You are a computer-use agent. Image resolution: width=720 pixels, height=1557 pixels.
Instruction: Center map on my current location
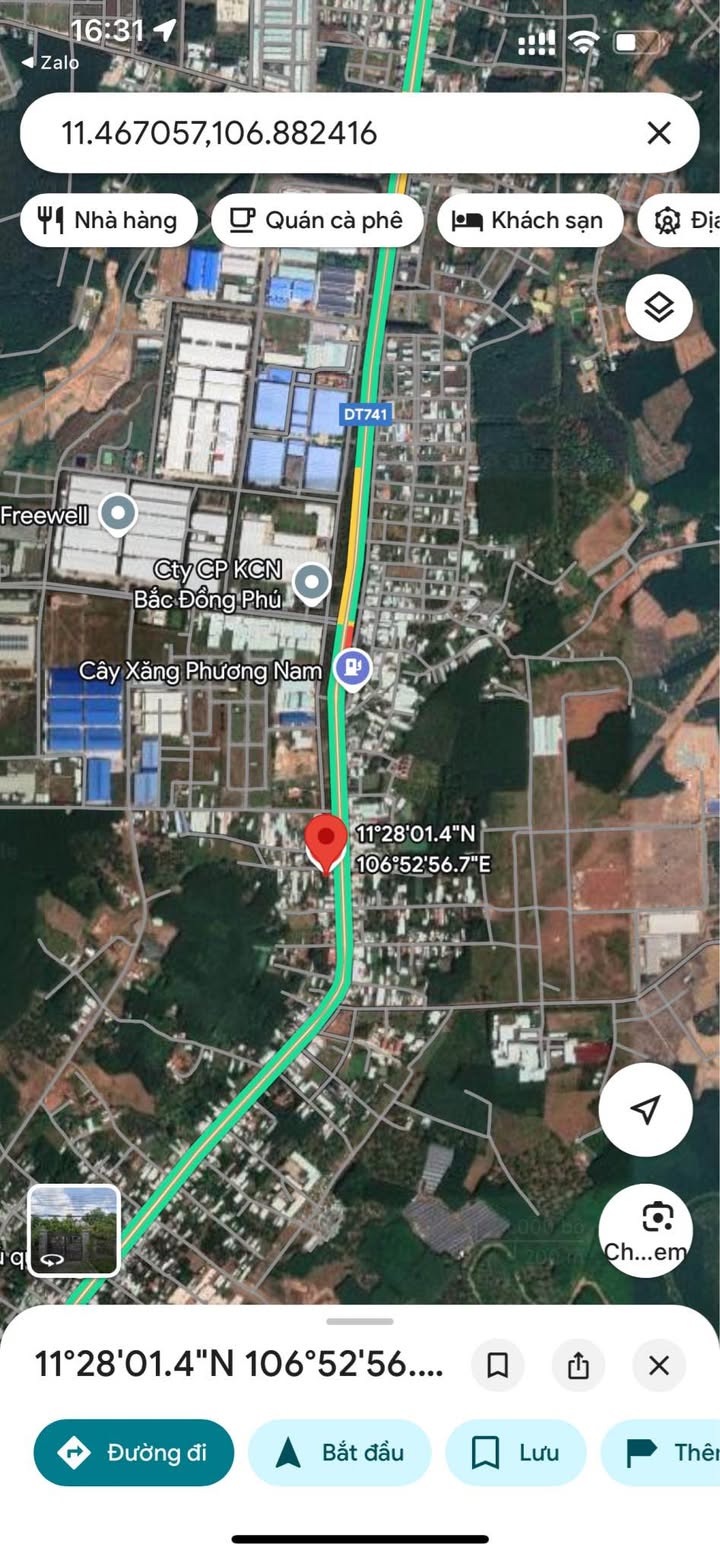[645, 1109]
